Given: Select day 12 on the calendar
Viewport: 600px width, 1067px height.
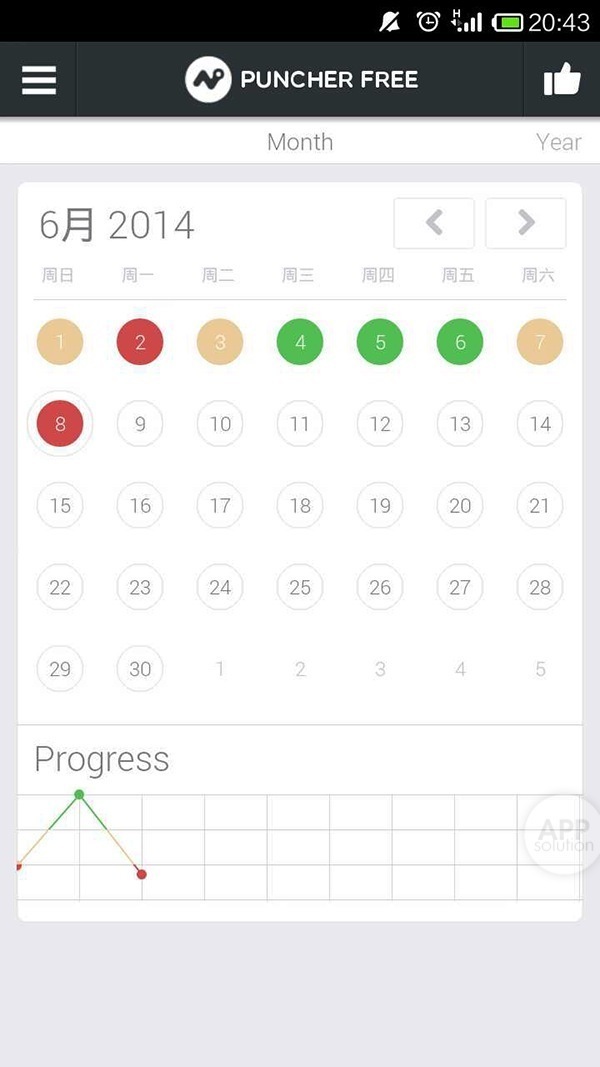Looking at the screenshot, I should pos(380,424).
